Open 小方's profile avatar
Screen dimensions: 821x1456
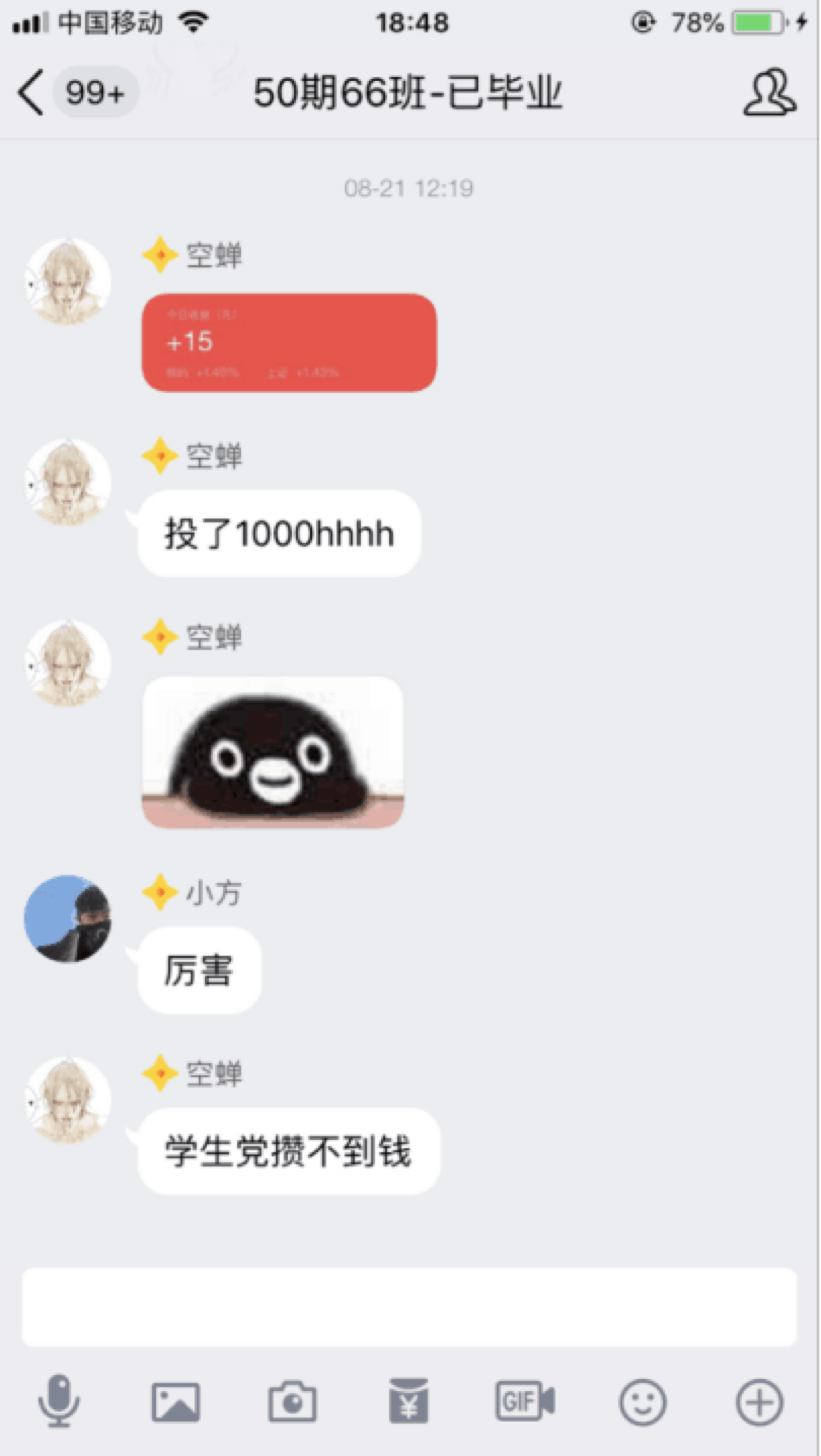click(68, 919)
